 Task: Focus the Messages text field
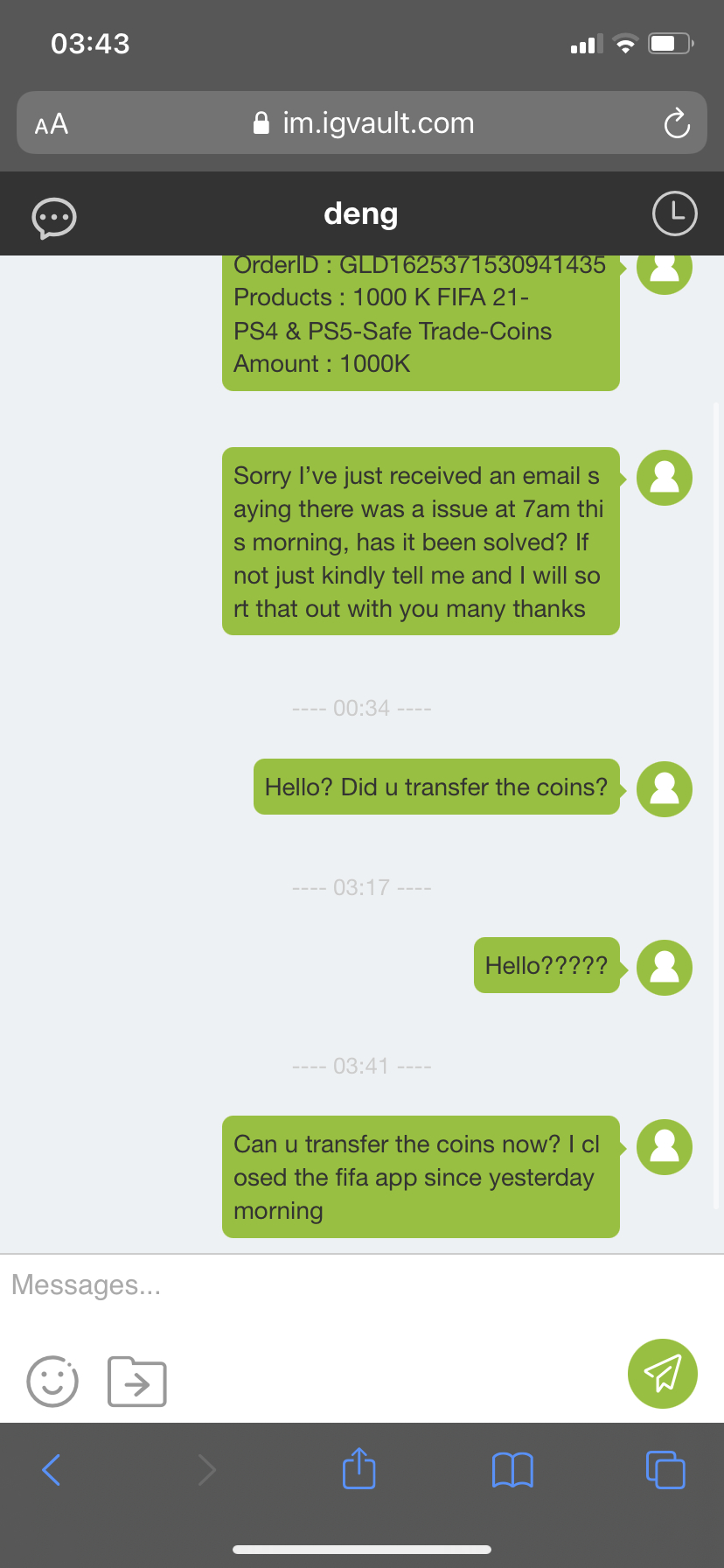pyautogui.click(x=350, y=1284)
